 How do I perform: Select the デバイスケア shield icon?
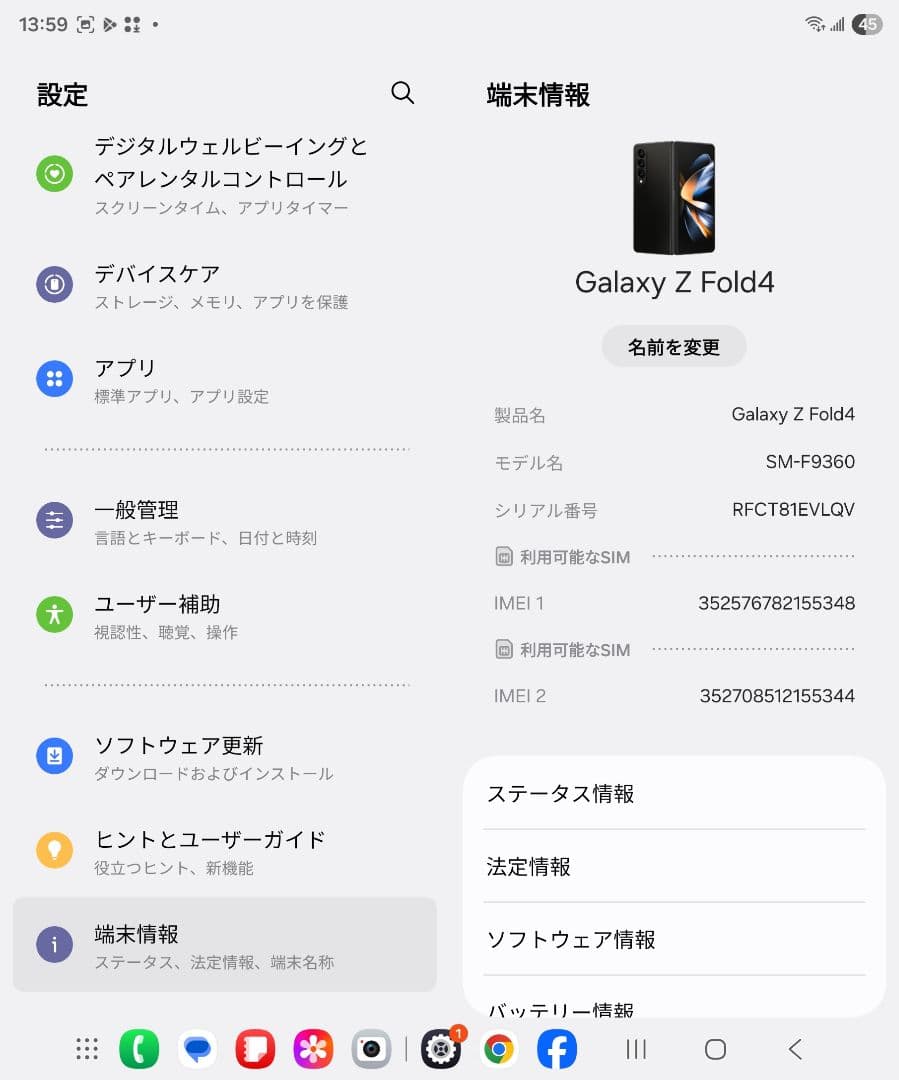[55, 284]
